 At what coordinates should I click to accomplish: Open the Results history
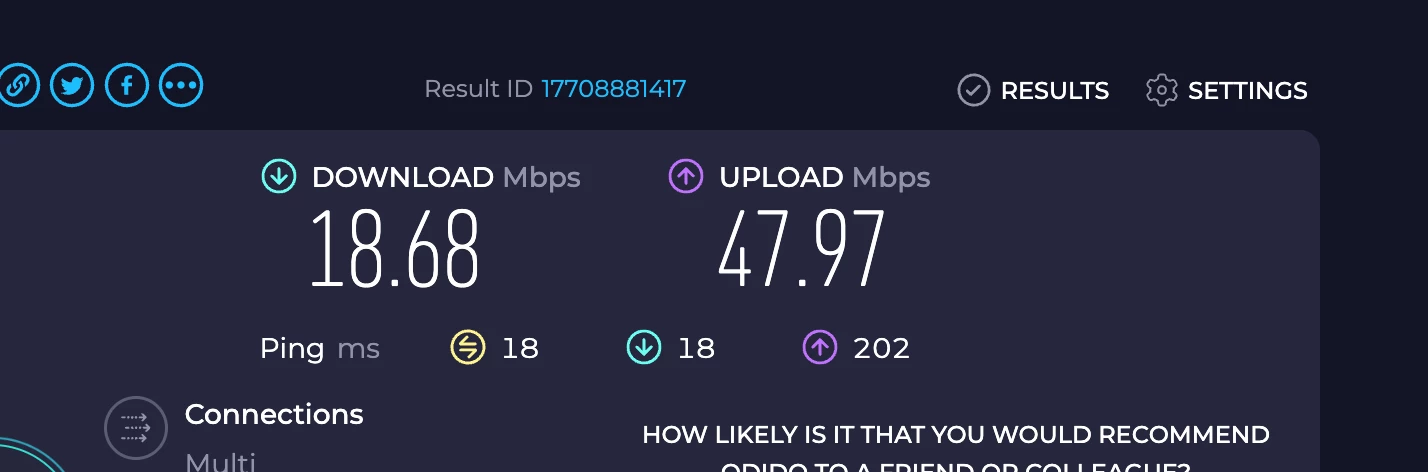(1033, 90)
